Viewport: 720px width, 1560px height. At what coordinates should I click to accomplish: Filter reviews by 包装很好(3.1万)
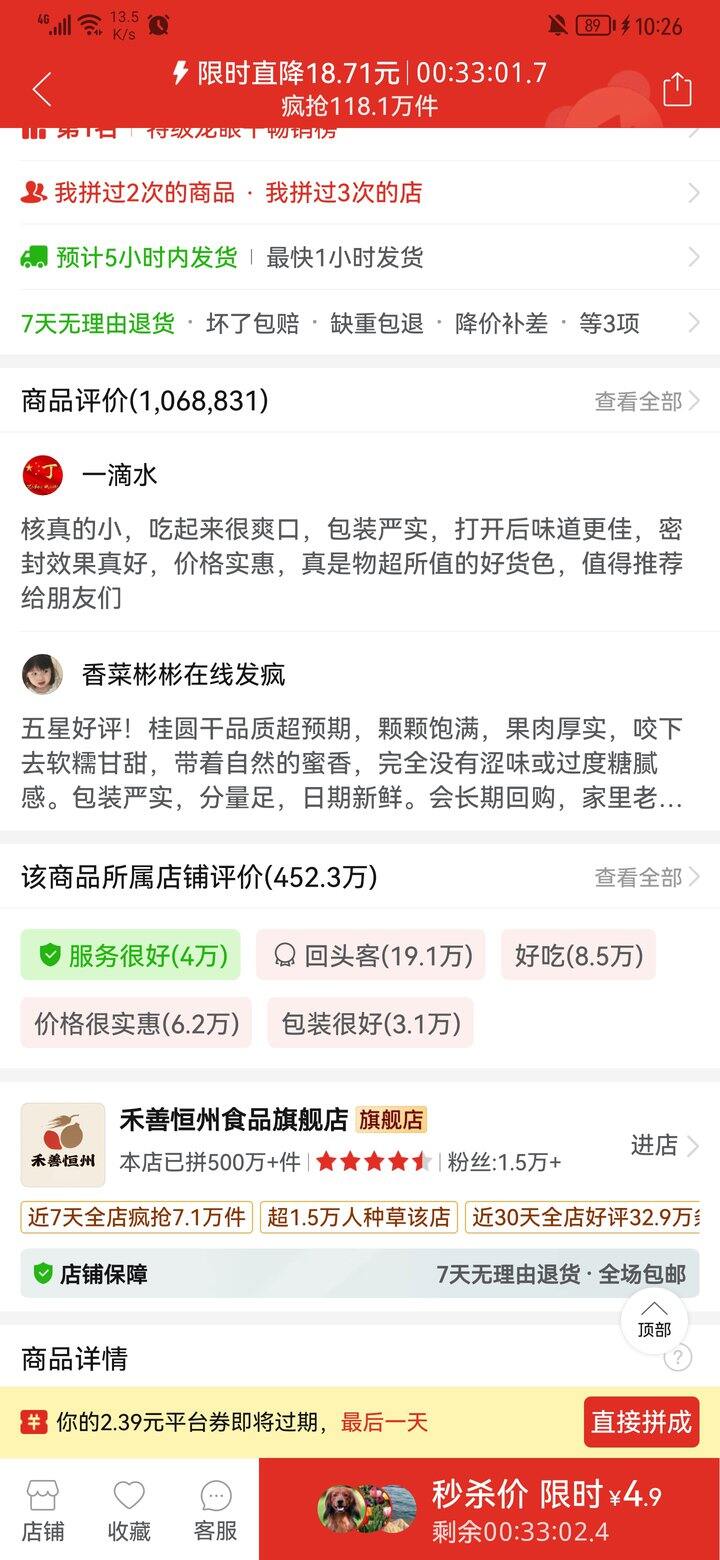[x=371, y=1023]
